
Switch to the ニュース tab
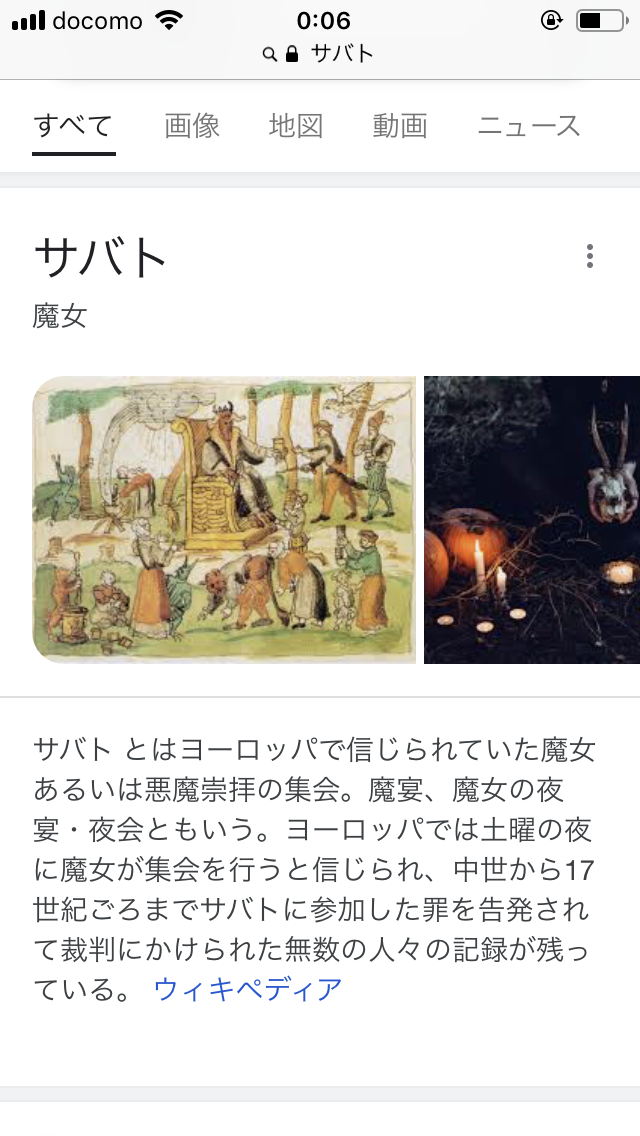click(528, 126)
